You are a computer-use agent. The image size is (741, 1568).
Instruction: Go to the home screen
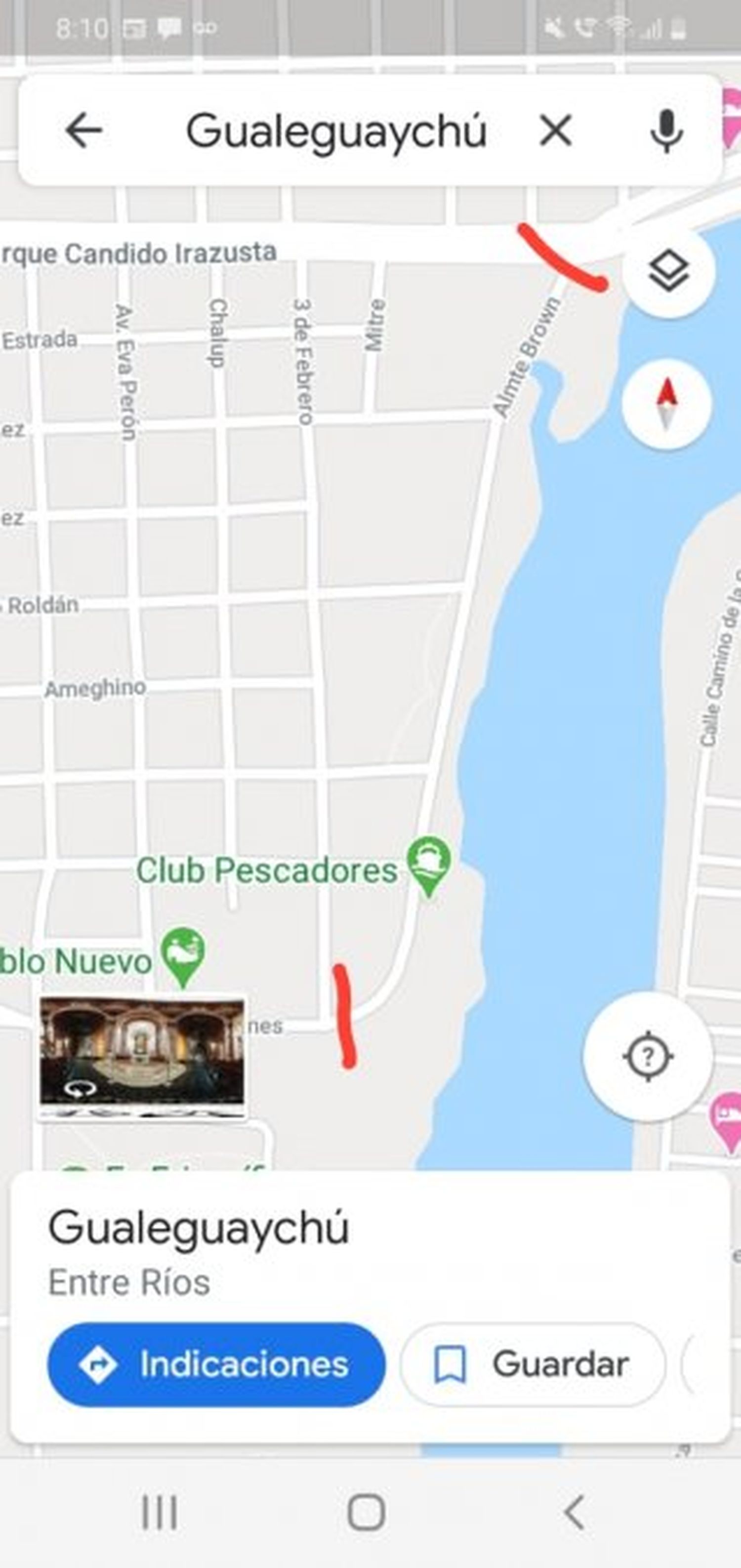tap(366, 1512)
